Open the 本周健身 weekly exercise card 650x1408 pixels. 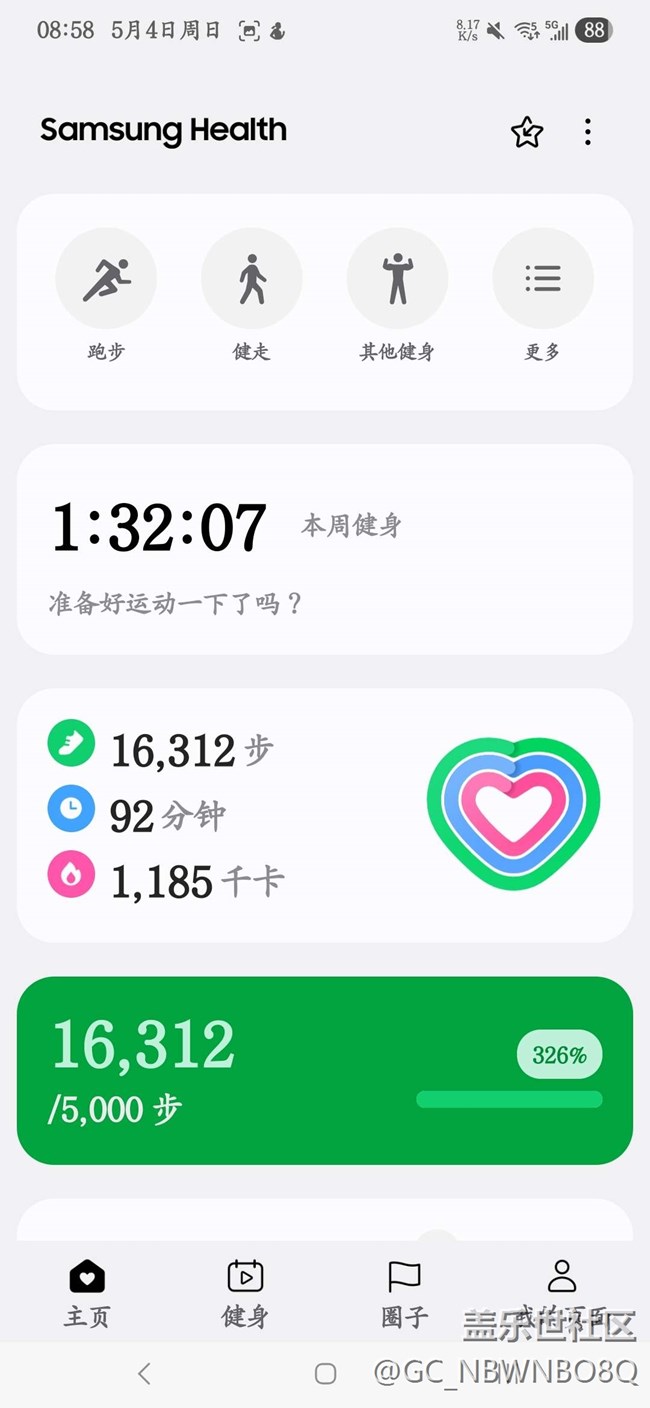click(x=325, y=549)
